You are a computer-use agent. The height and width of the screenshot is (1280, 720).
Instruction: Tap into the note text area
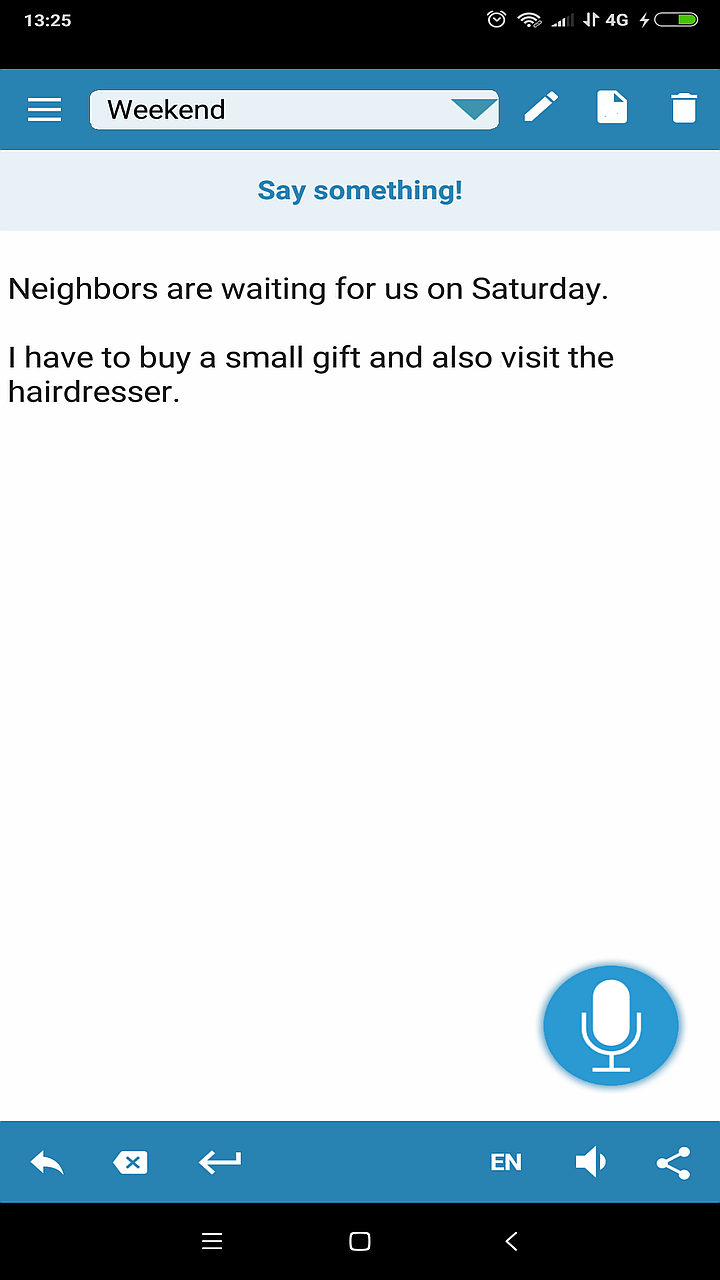tap(360, 600)
